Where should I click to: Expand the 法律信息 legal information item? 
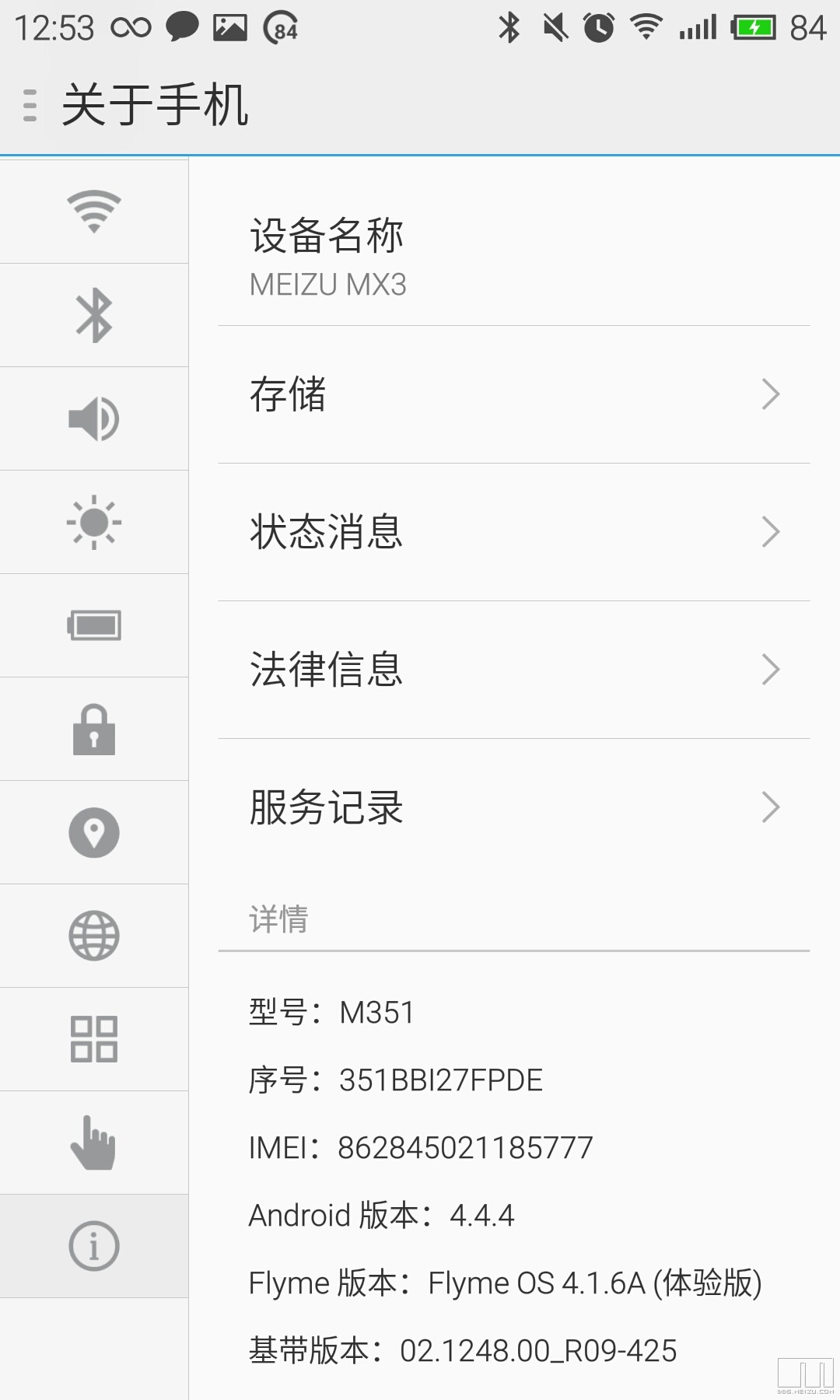513,669
